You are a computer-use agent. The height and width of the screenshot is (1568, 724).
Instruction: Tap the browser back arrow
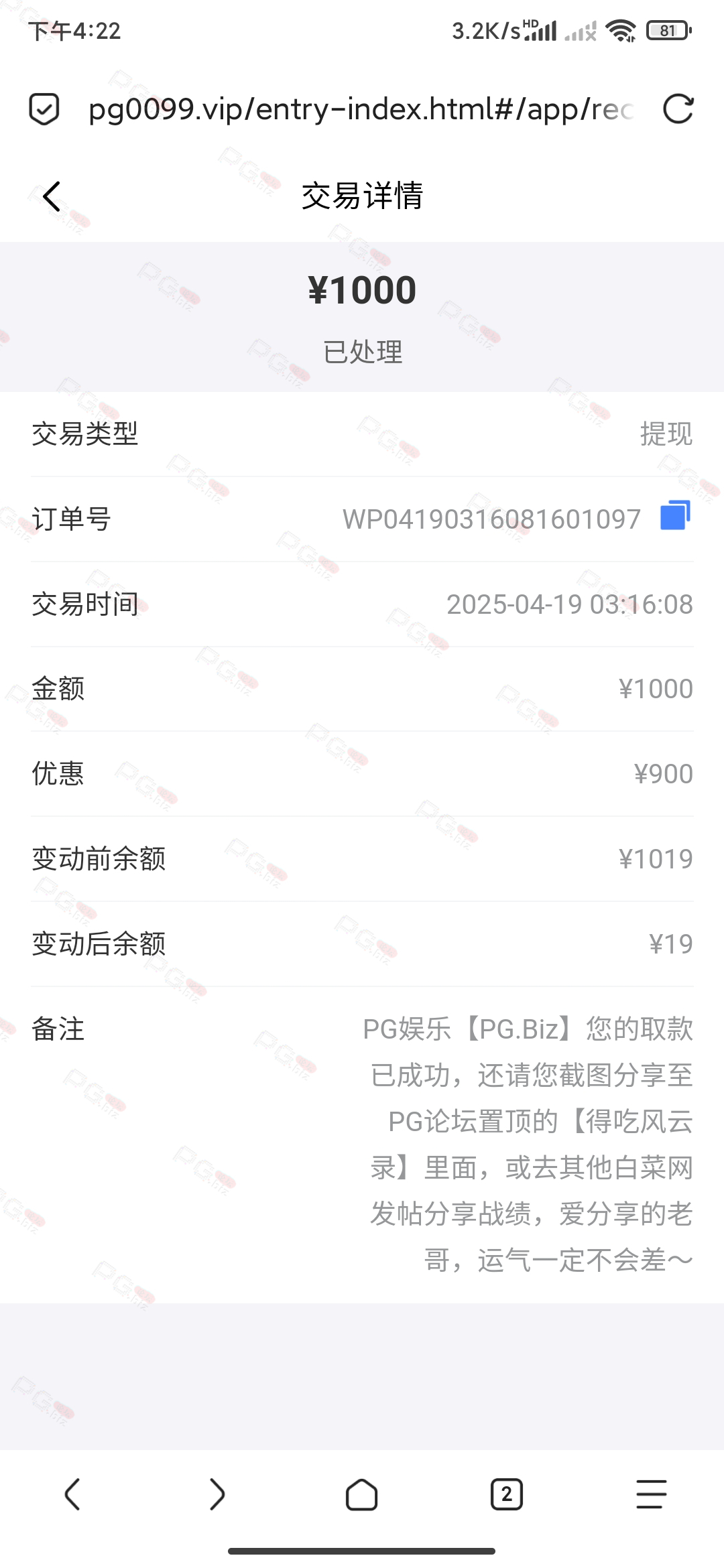pyautogui.click(x=72, y=1494)
